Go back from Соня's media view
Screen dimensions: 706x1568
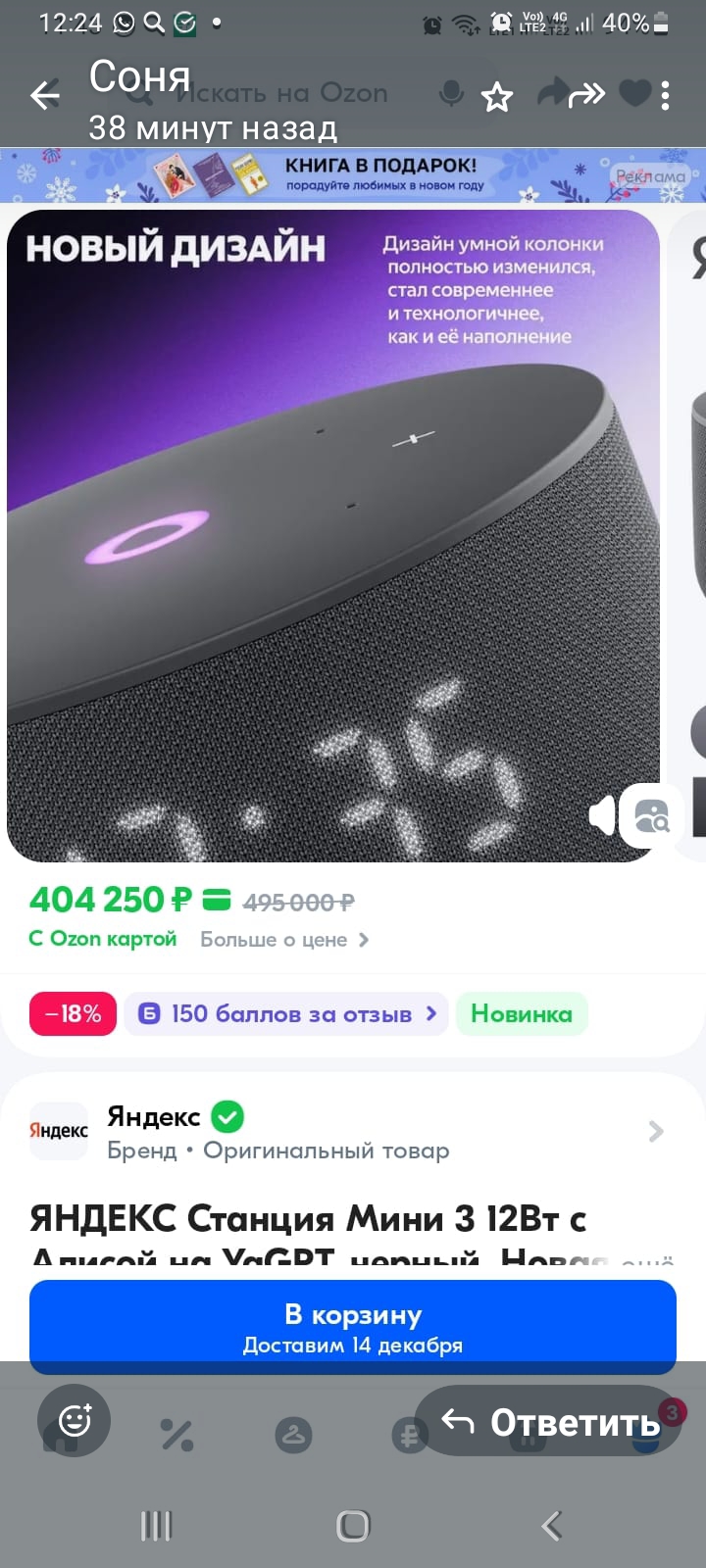[x=45, y=95]
